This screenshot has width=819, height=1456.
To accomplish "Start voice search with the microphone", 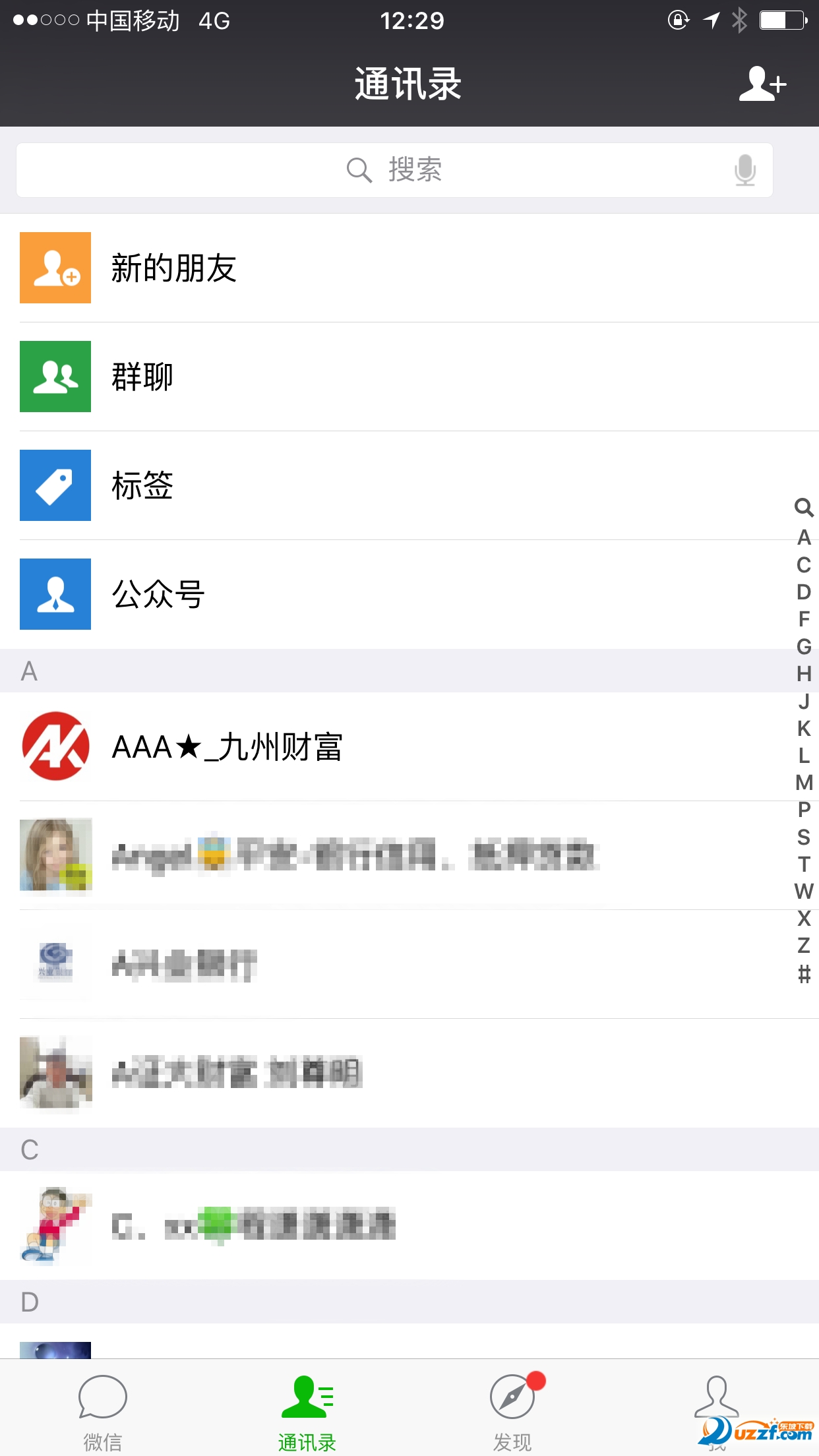I will [x=745, y=170].
